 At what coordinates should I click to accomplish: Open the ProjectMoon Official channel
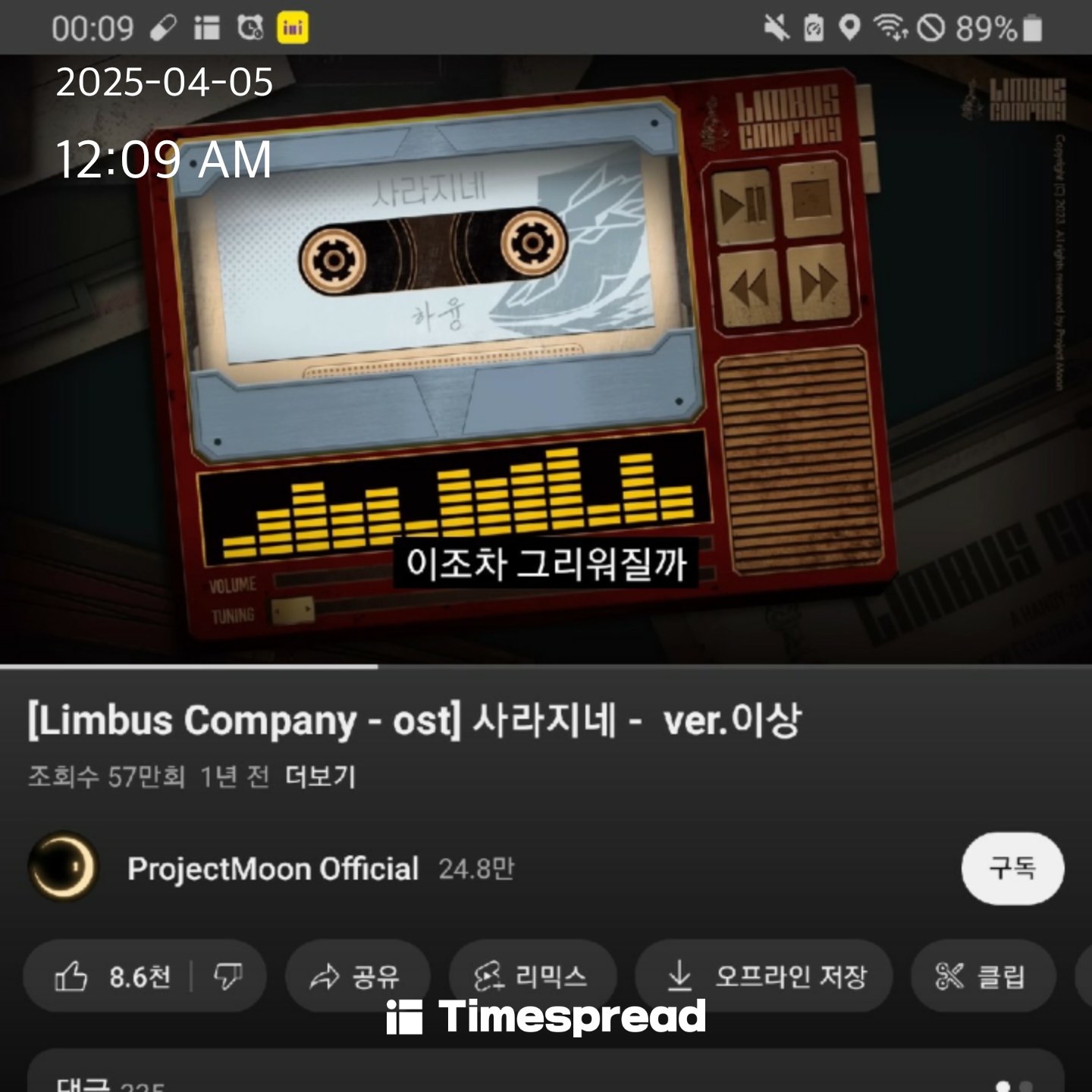click(x=271, y=868)
